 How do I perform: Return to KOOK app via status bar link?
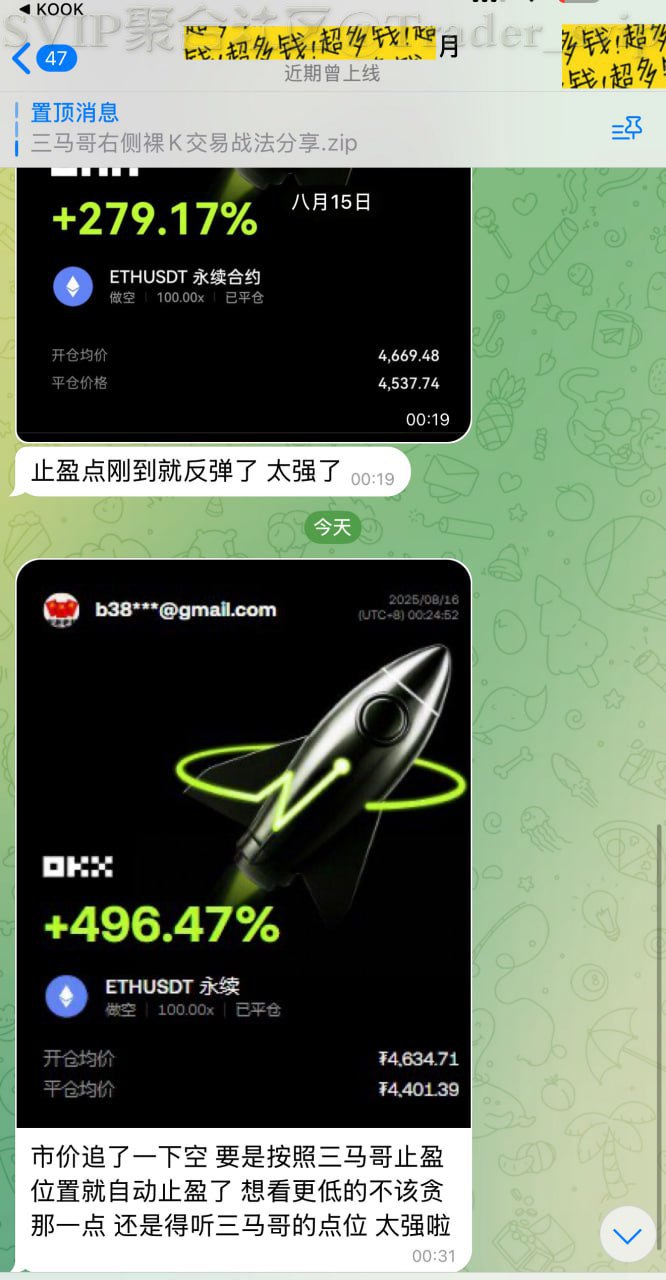click(52, 9)
